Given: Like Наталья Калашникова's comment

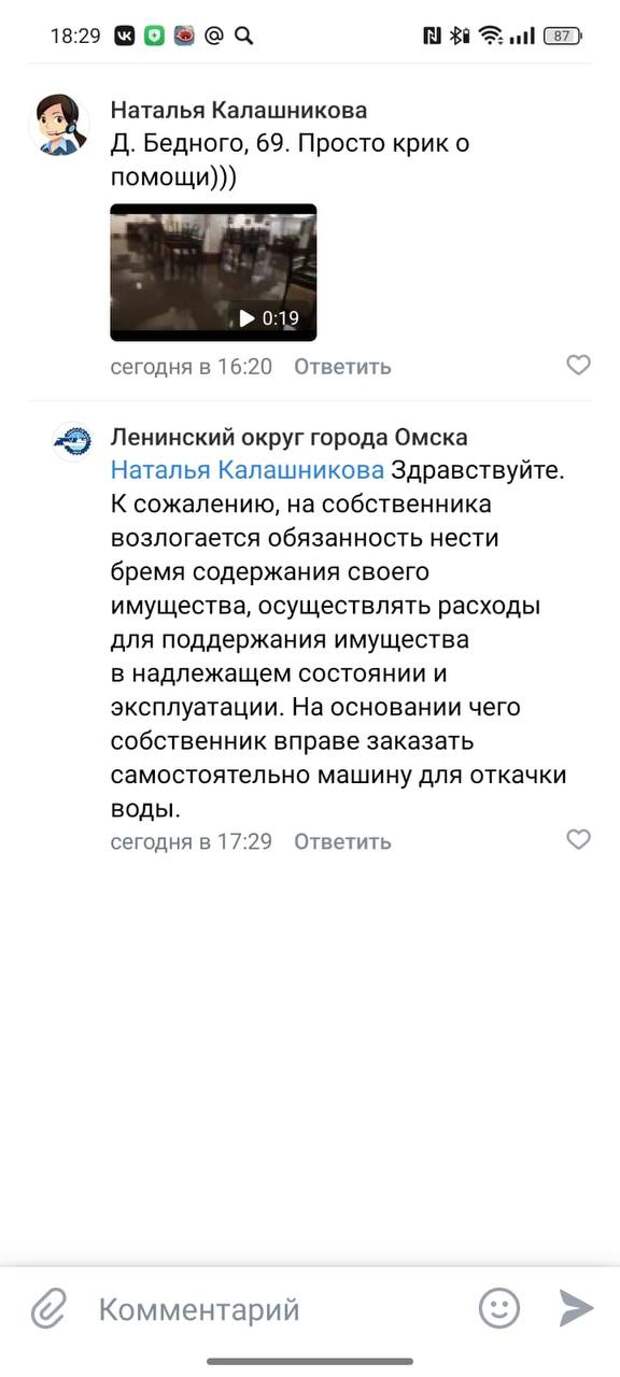Looking at the screenshot, I should [x=579, y=365].
